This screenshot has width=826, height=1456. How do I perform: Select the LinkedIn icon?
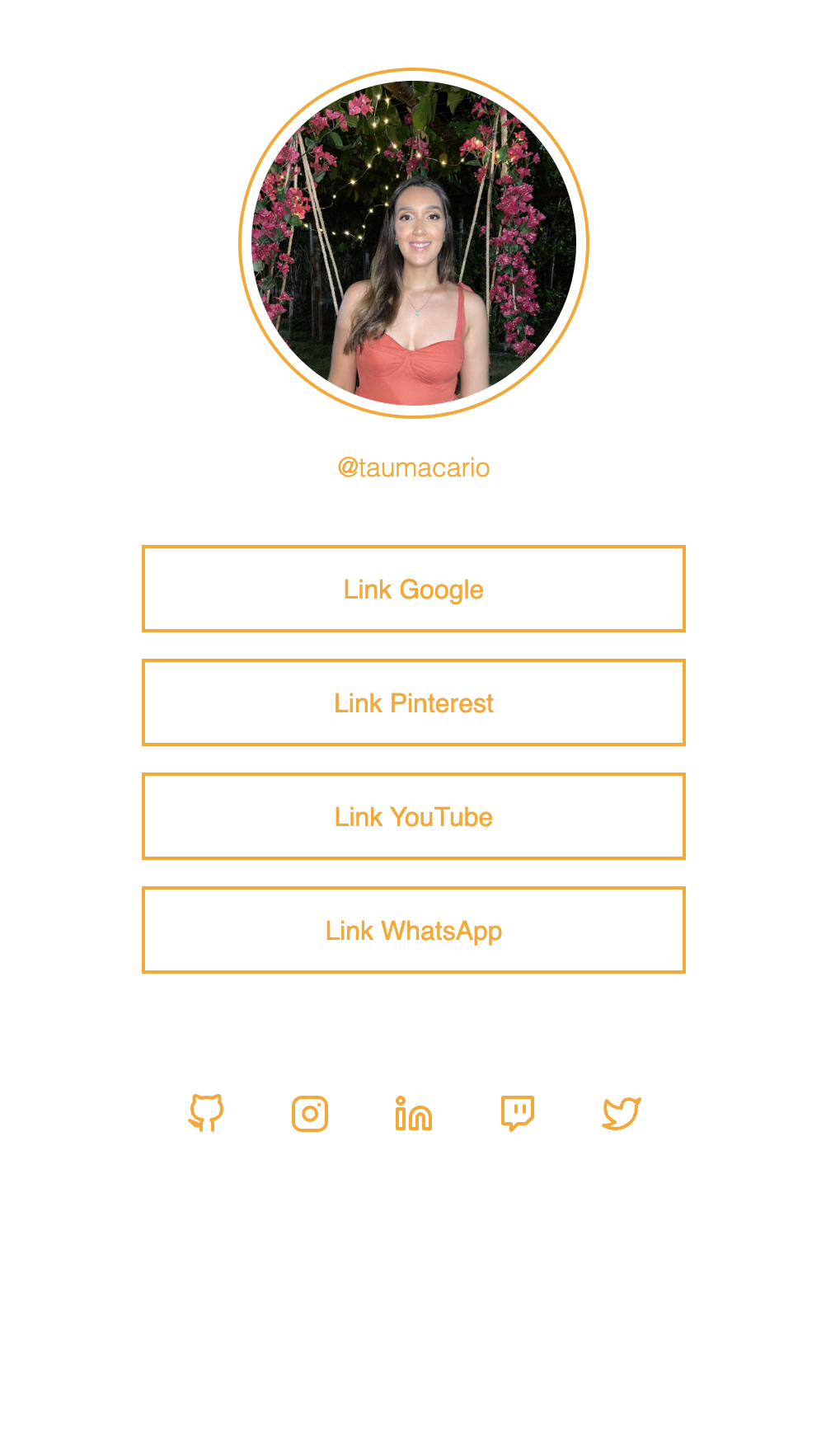click(413, 1113)
